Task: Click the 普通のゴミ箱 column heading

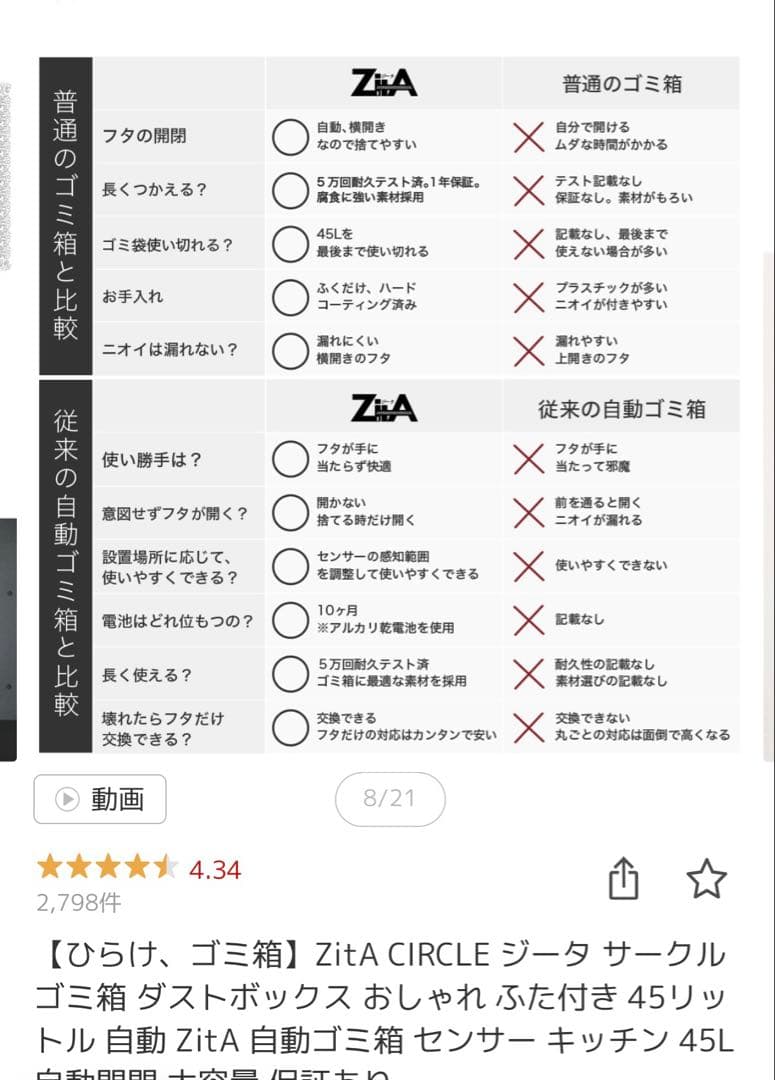Action: (625, 83)
